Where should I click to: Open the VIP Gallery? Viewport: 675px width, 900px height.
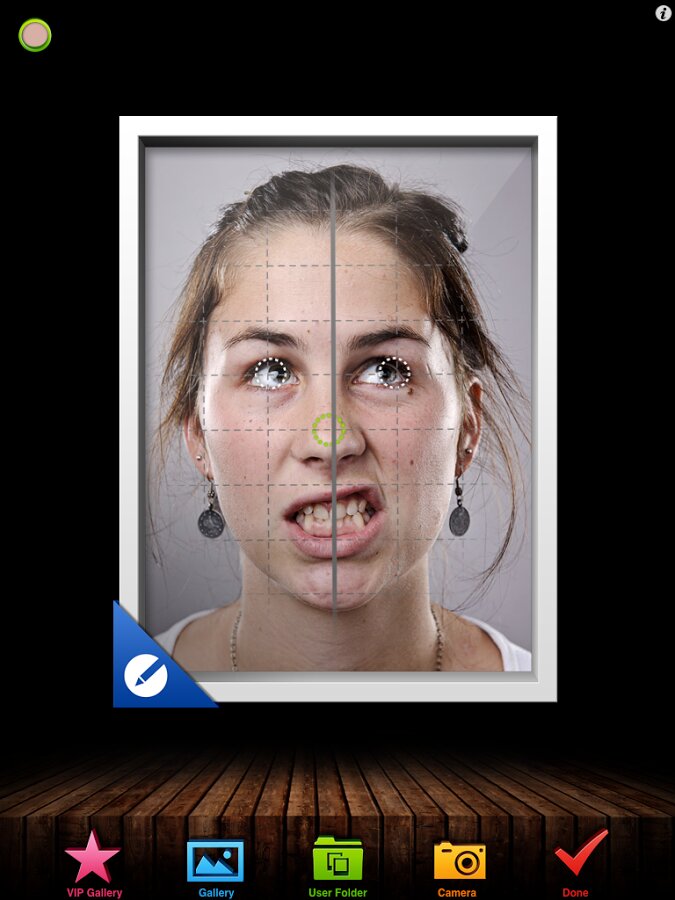tap(92, 862)
